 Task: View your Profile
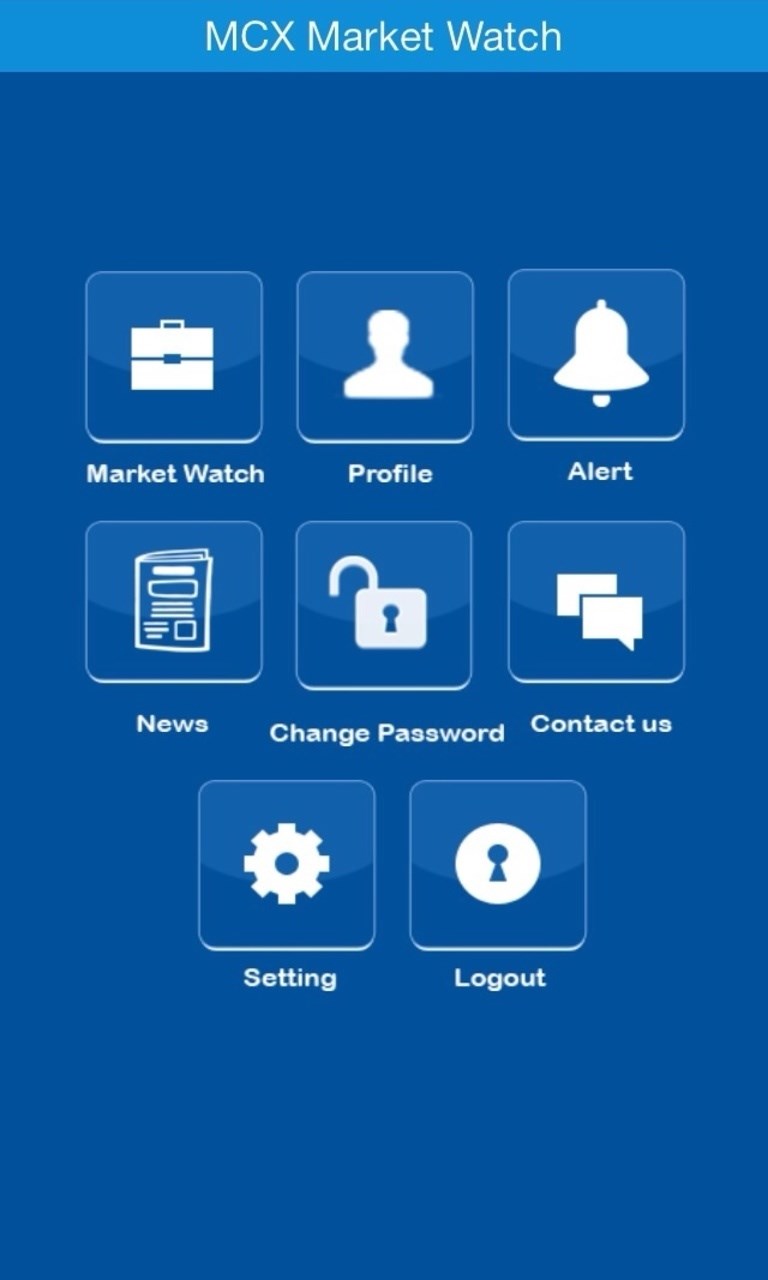(x=385, y=357)
